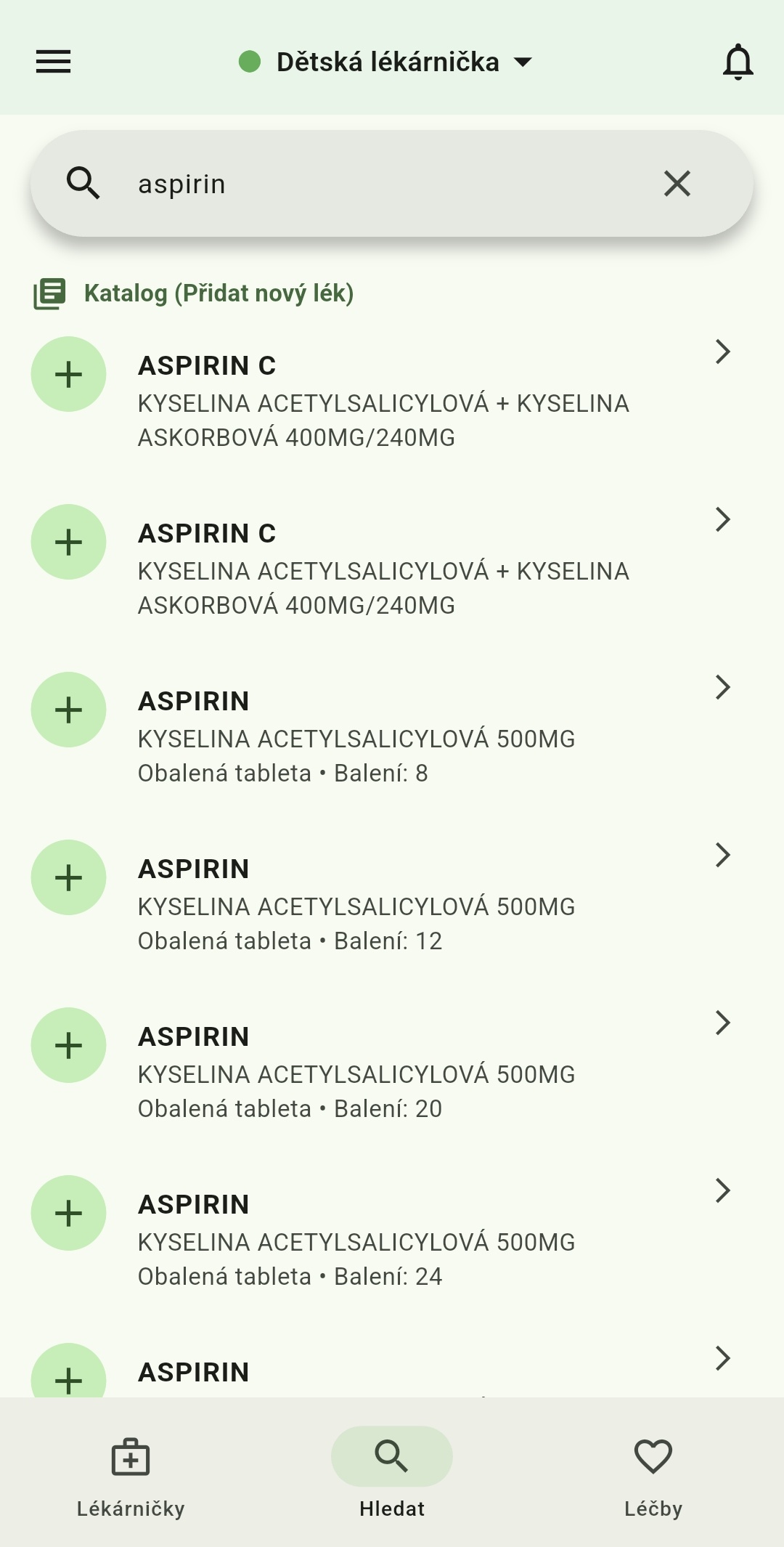Open the hamburger drawer menu
This screenshot has height=1547, width=784.
pyautogui.click(x=54, y=62)
